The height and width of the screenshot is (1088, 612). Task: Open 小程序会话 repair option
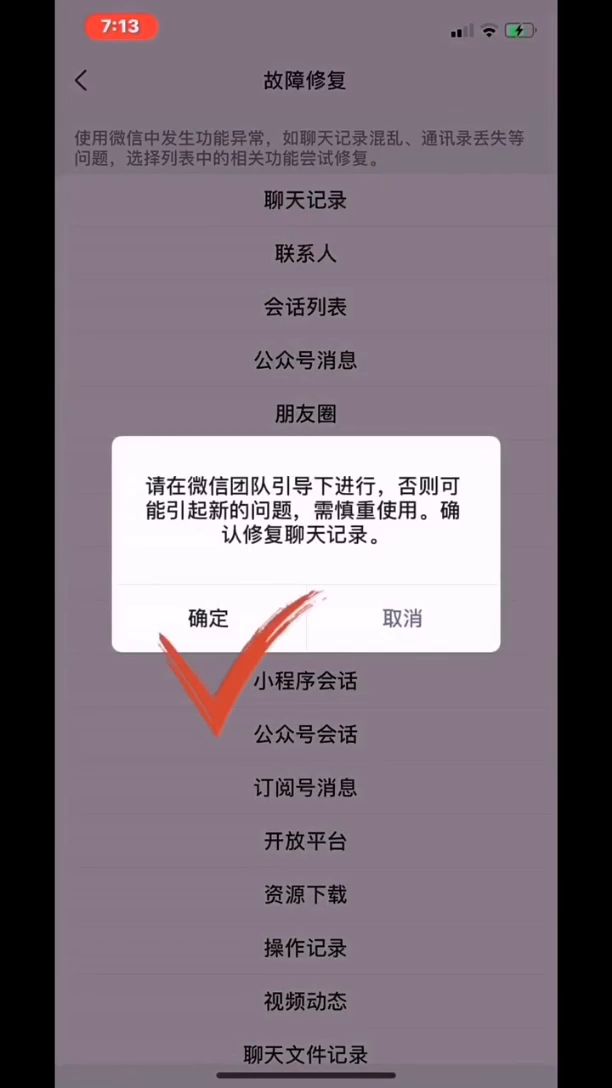pos(305,681)
